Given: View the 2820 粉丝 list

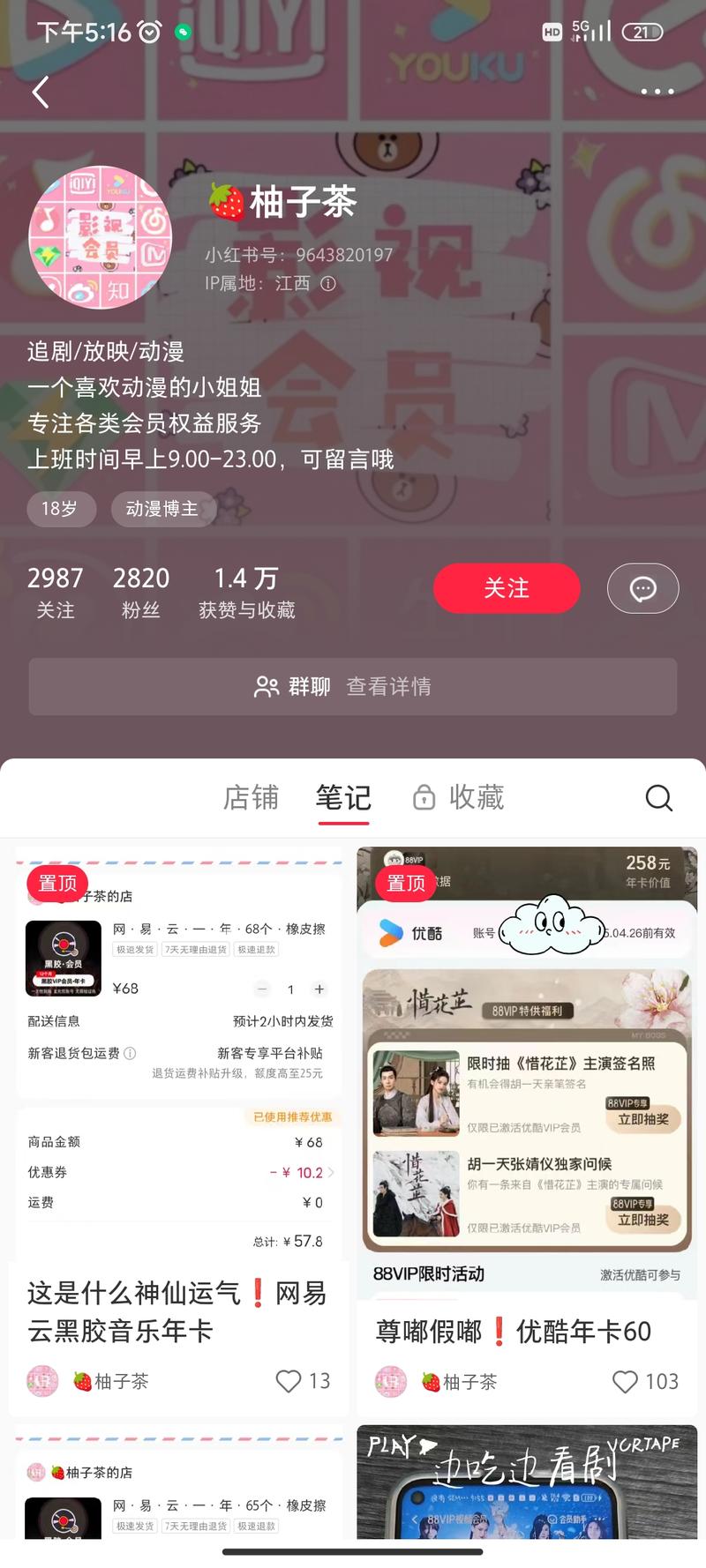Looking at the screenshot, I should (x=141, y=591).
